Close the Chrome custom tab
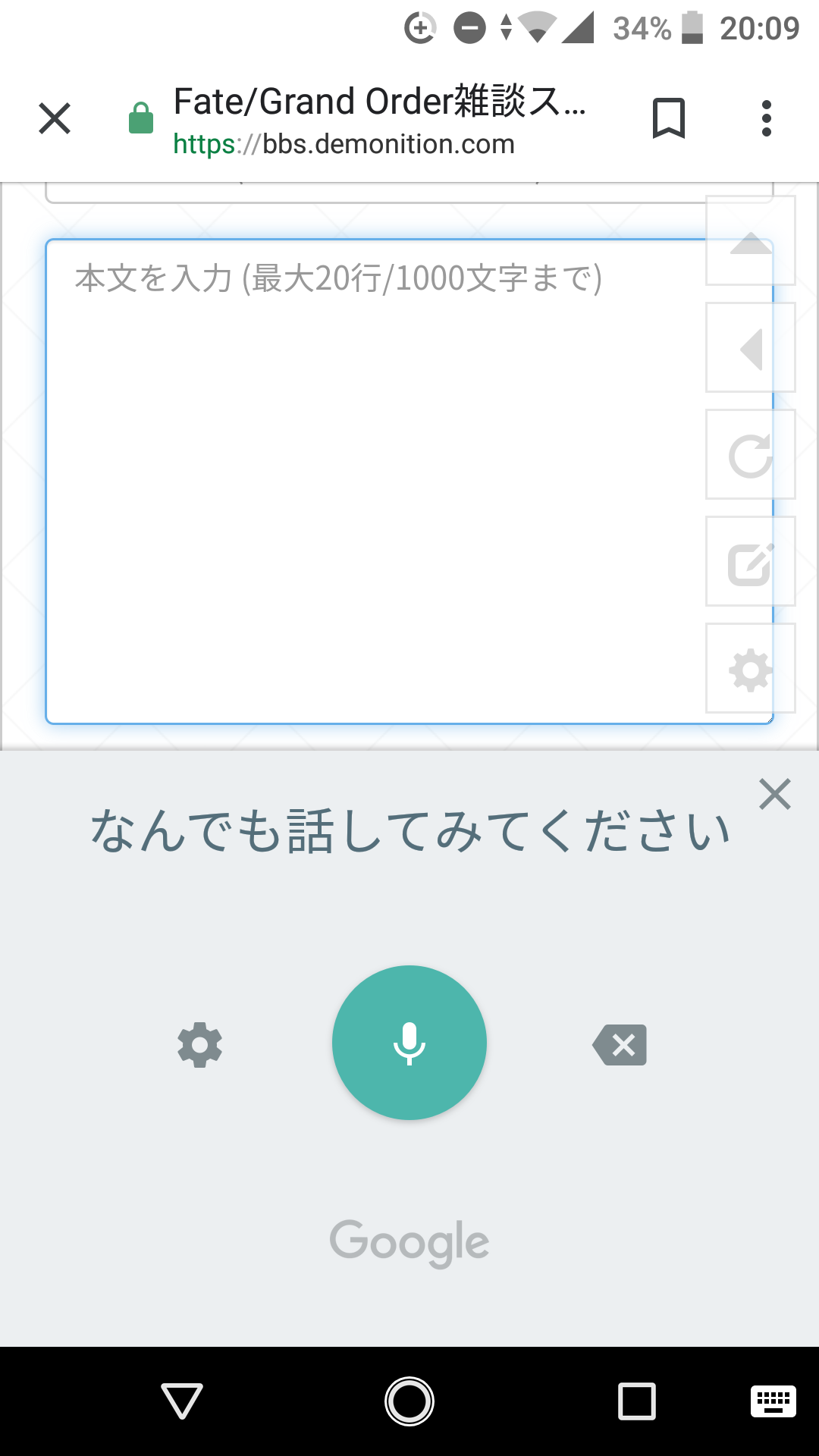This screenshot has width=819, height=1456. (x=55, y=119)
